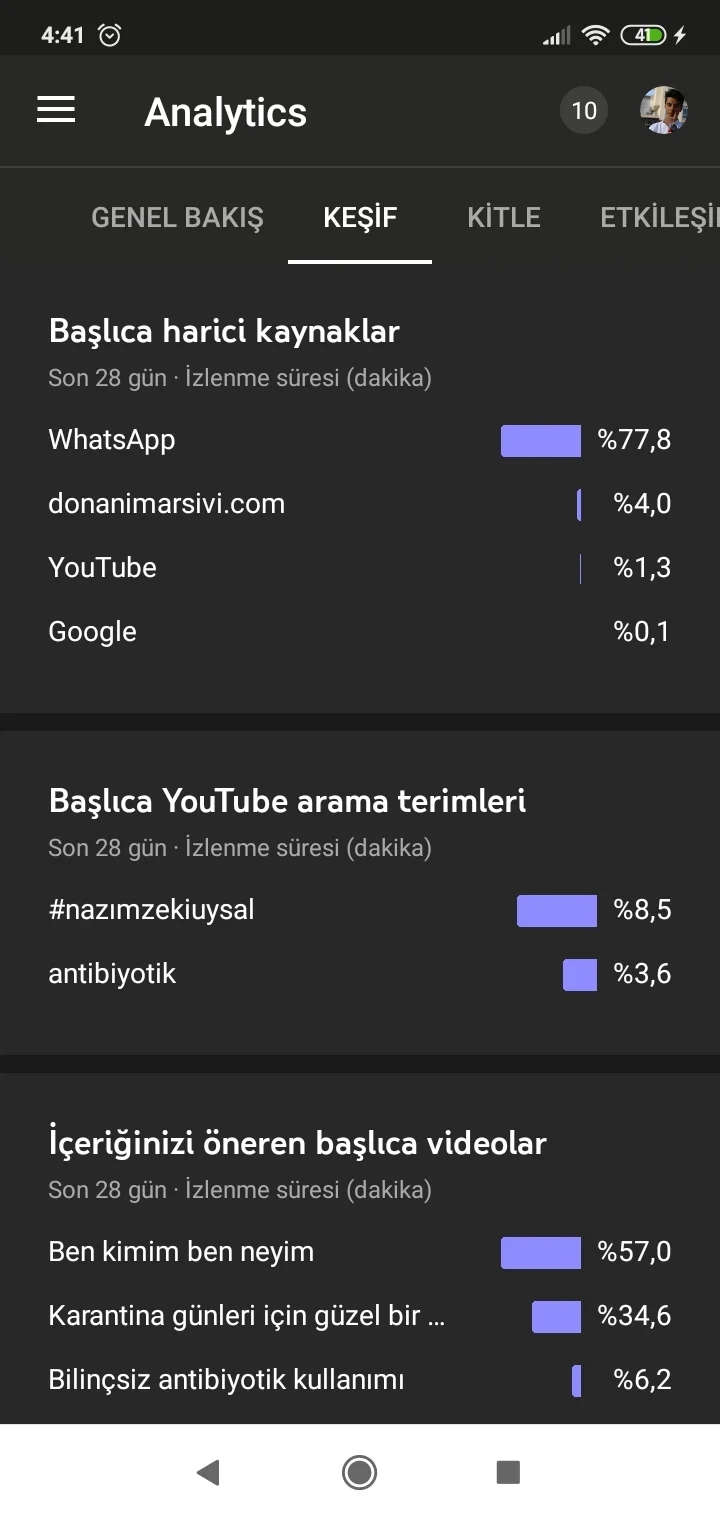Open the Başlıca YouTube arama terimleri card
Screen dimensions: 720x1520
(287, 801)
